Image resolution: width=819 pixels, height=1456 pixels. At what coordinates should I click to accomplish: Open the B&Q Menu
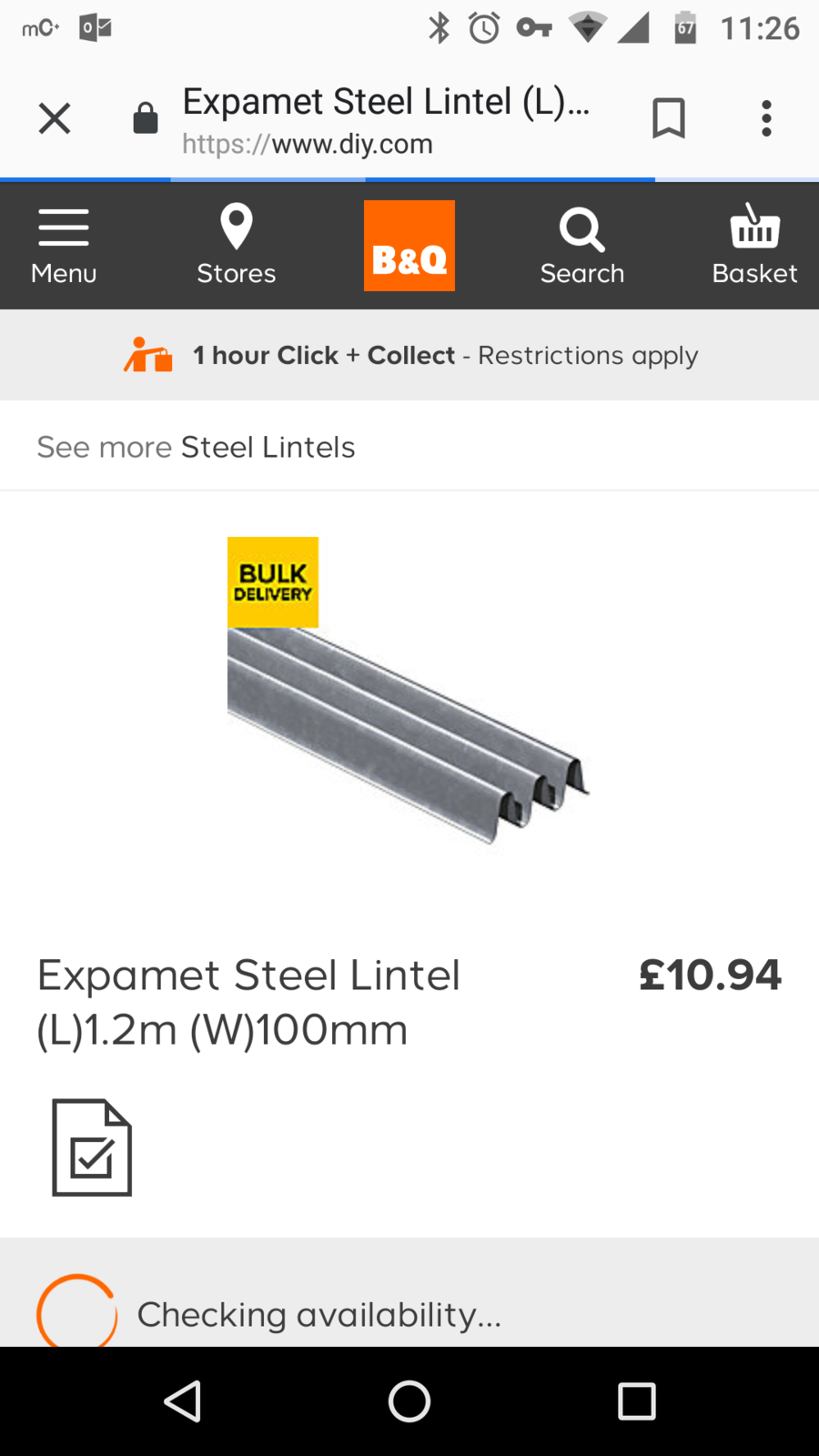point(64,246)
